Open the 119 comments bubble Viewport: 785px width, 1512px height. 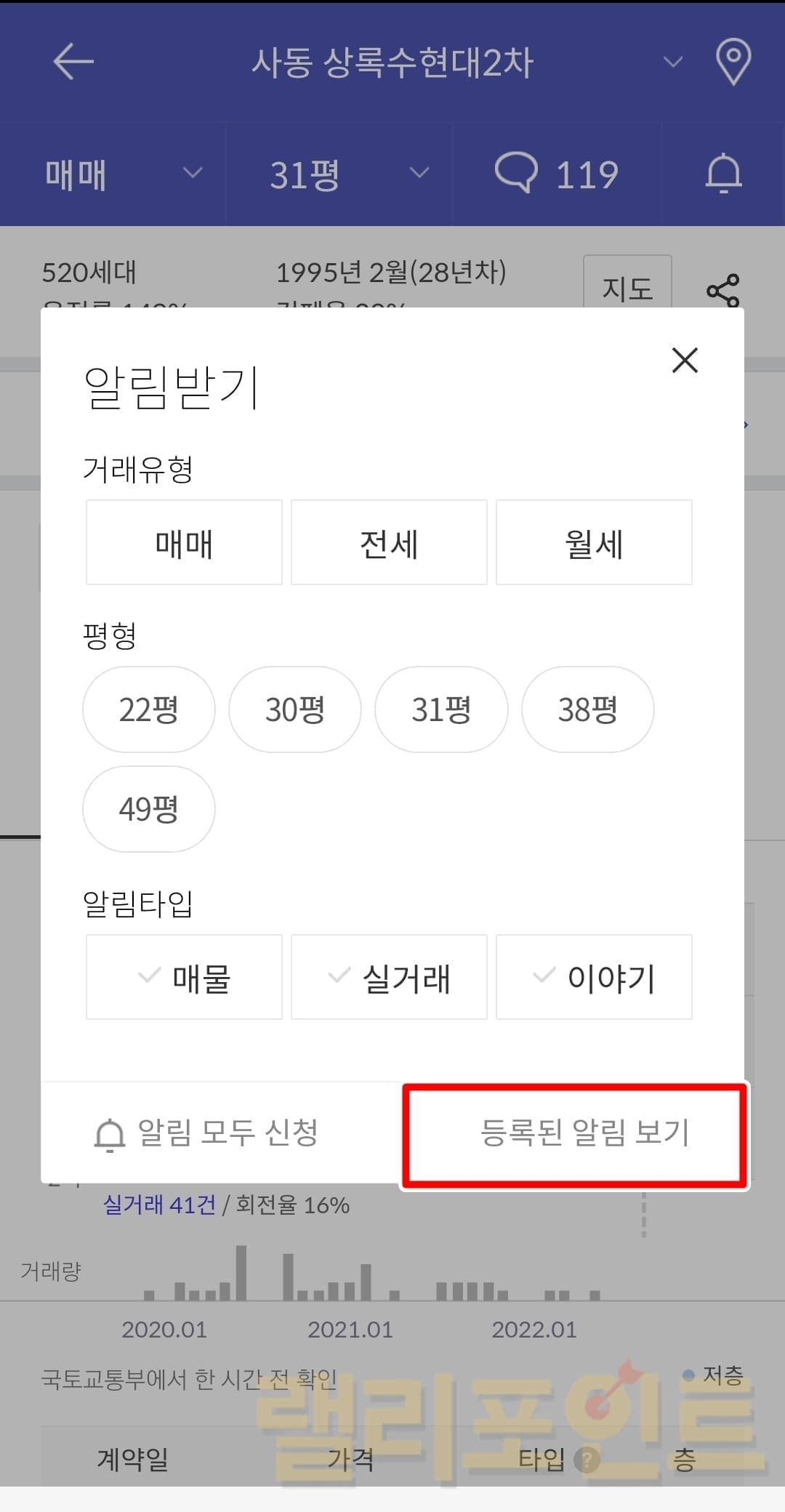click(x=556, y=174)
